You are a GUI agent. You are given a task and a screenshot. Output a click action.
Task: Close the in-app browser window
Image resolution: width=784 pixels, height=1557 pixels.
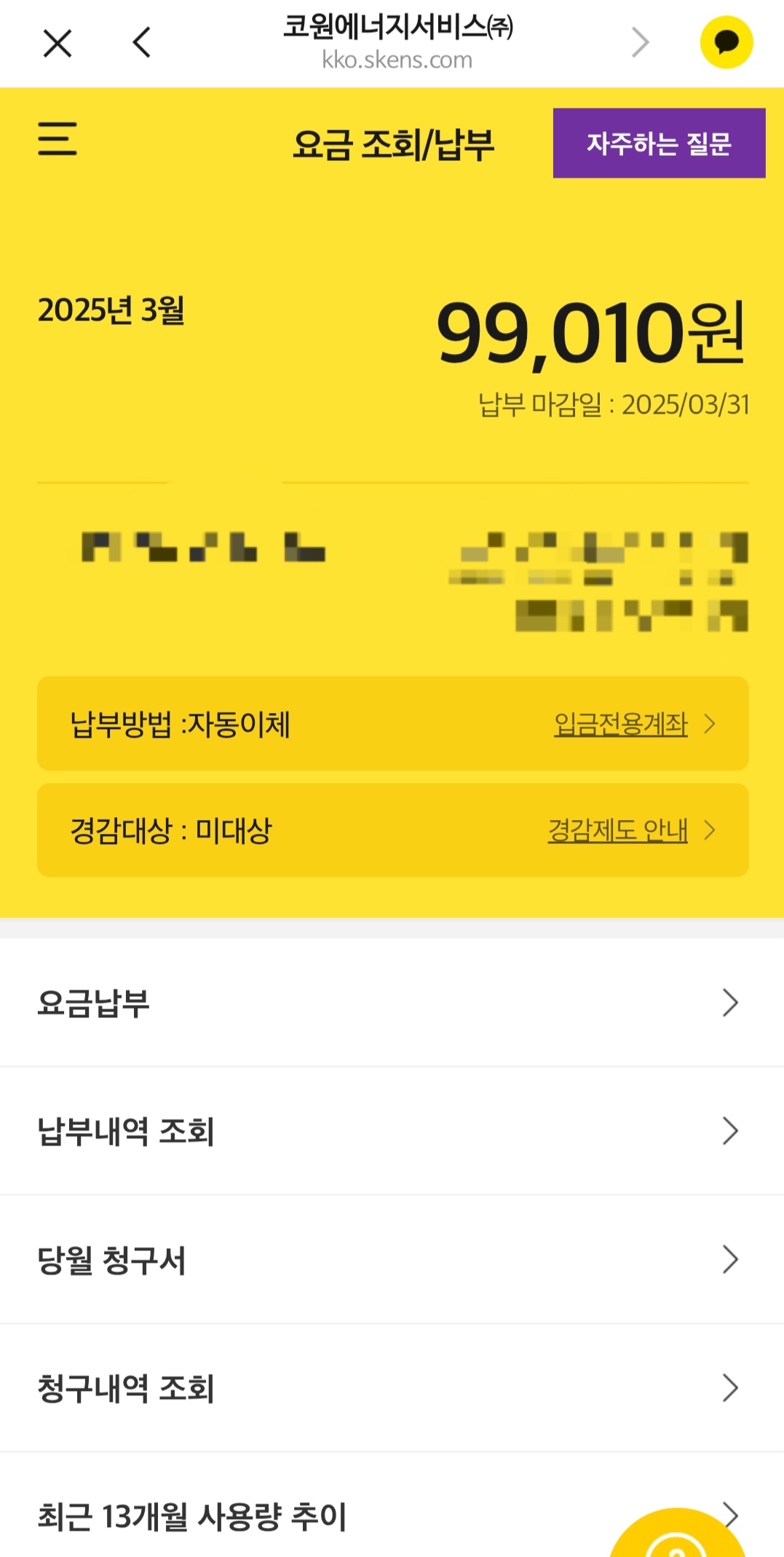(58, 43)
